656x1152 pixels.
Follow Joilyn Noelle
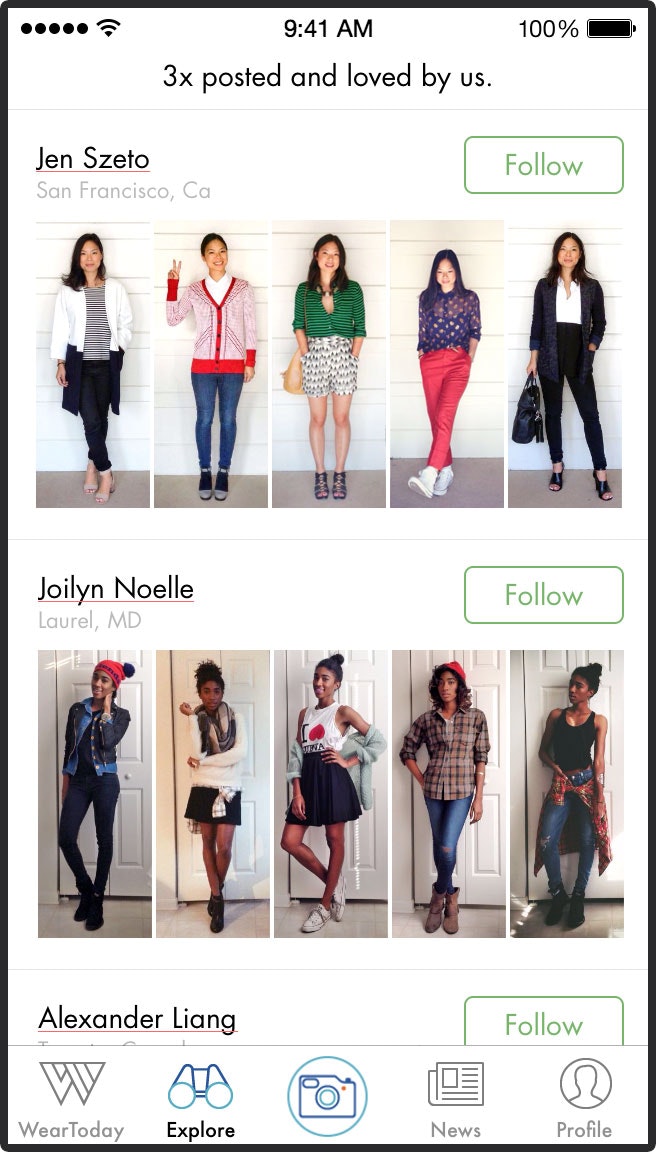pos(543,595)
